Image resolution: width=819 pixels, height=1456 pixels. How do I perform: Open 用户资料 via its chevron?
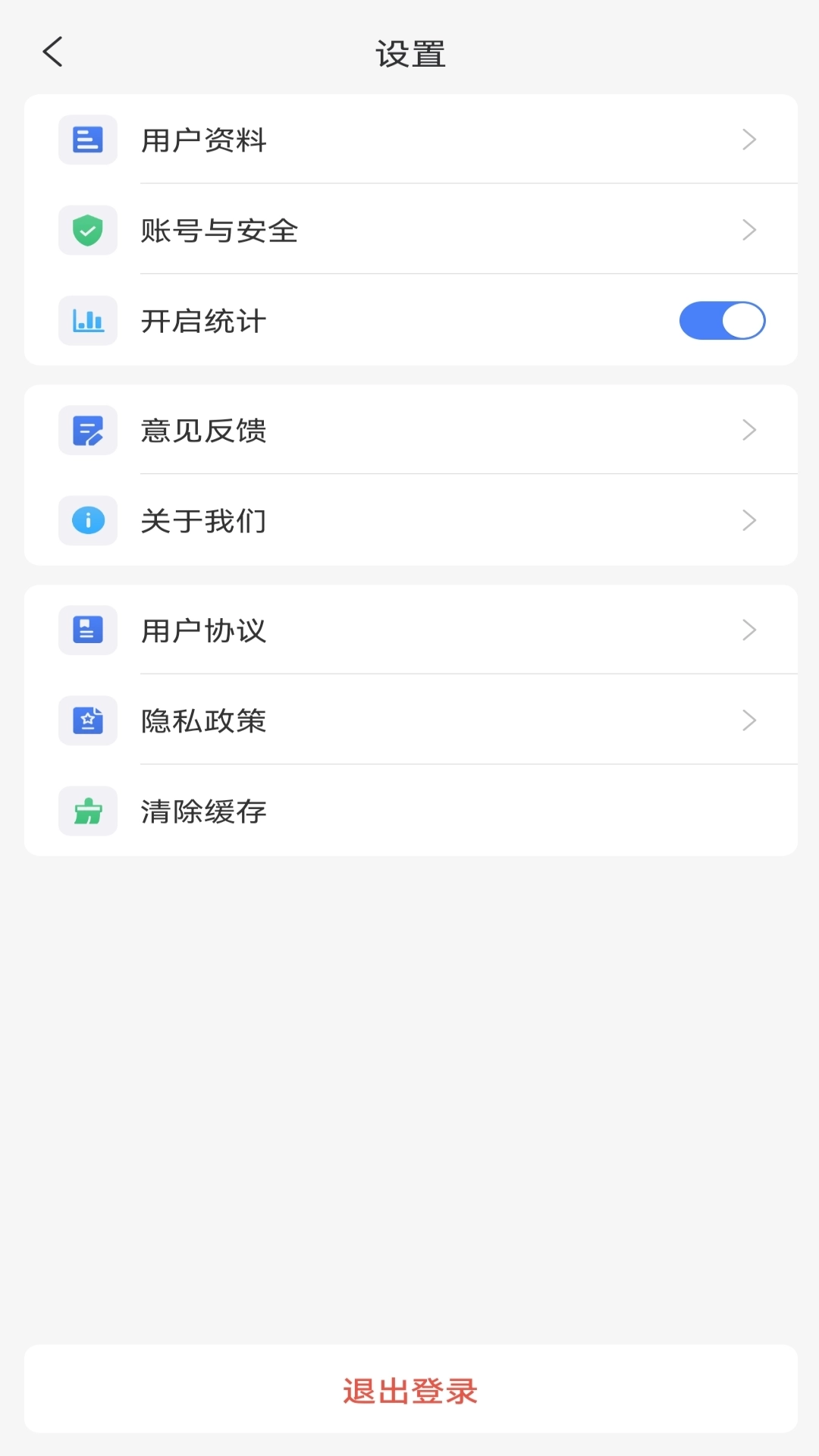click(749, 139)
